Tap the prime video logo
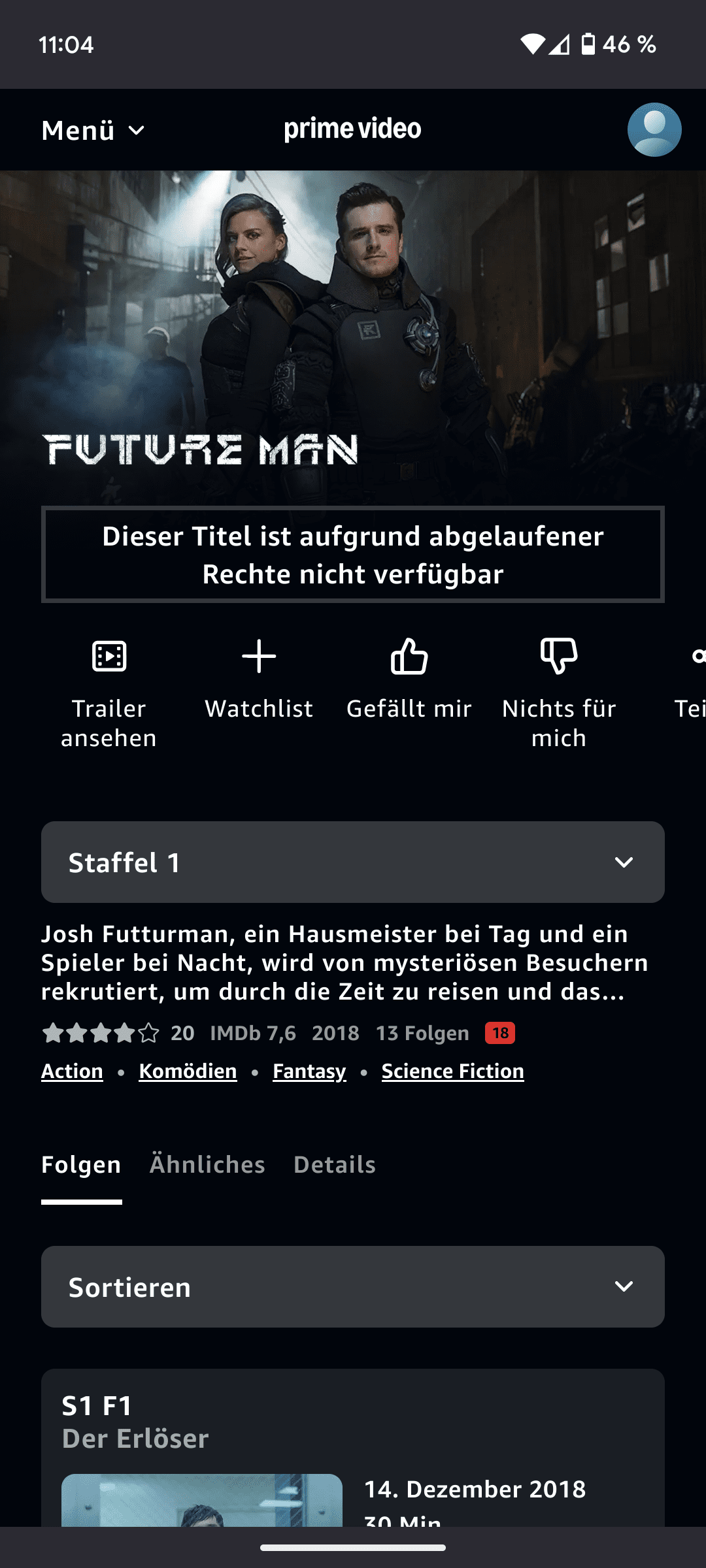 coord(352,129)
